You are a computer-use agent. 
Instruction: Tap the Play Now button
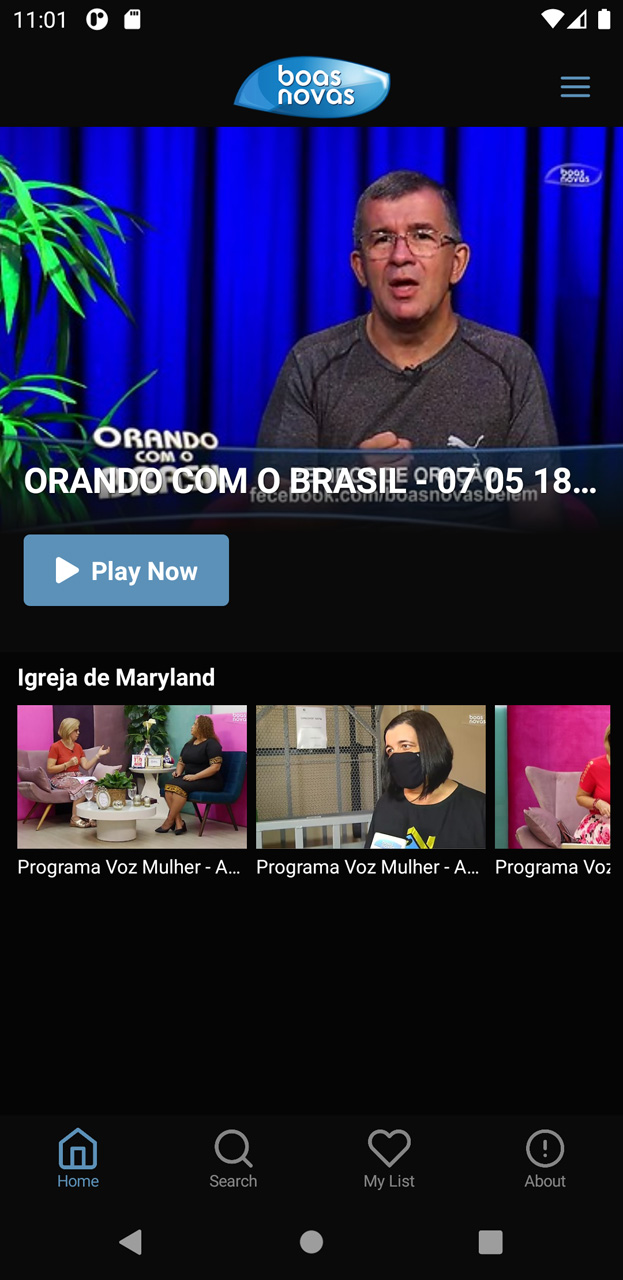(126, 570)
